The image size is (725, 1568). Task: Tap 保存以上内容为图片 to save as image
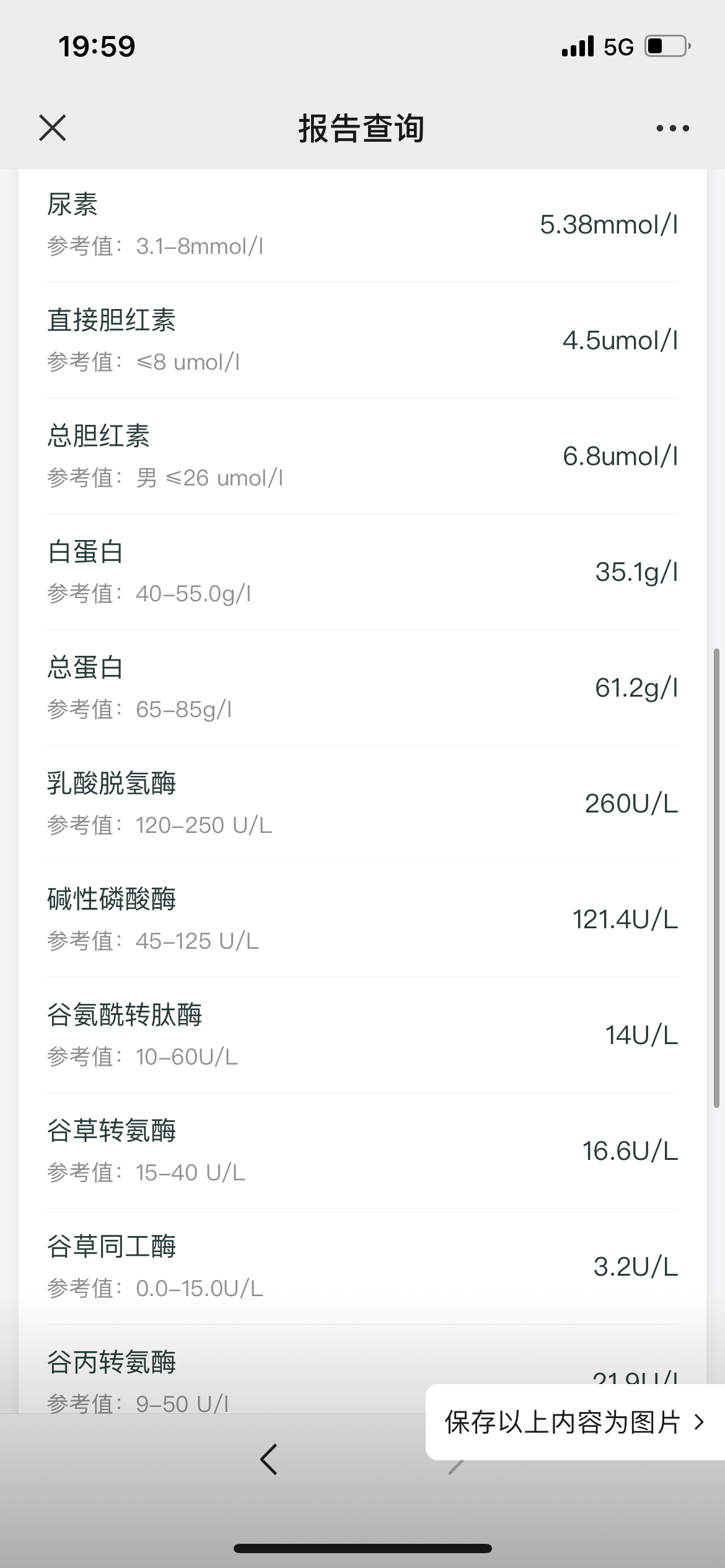[x=575, y=1422]
